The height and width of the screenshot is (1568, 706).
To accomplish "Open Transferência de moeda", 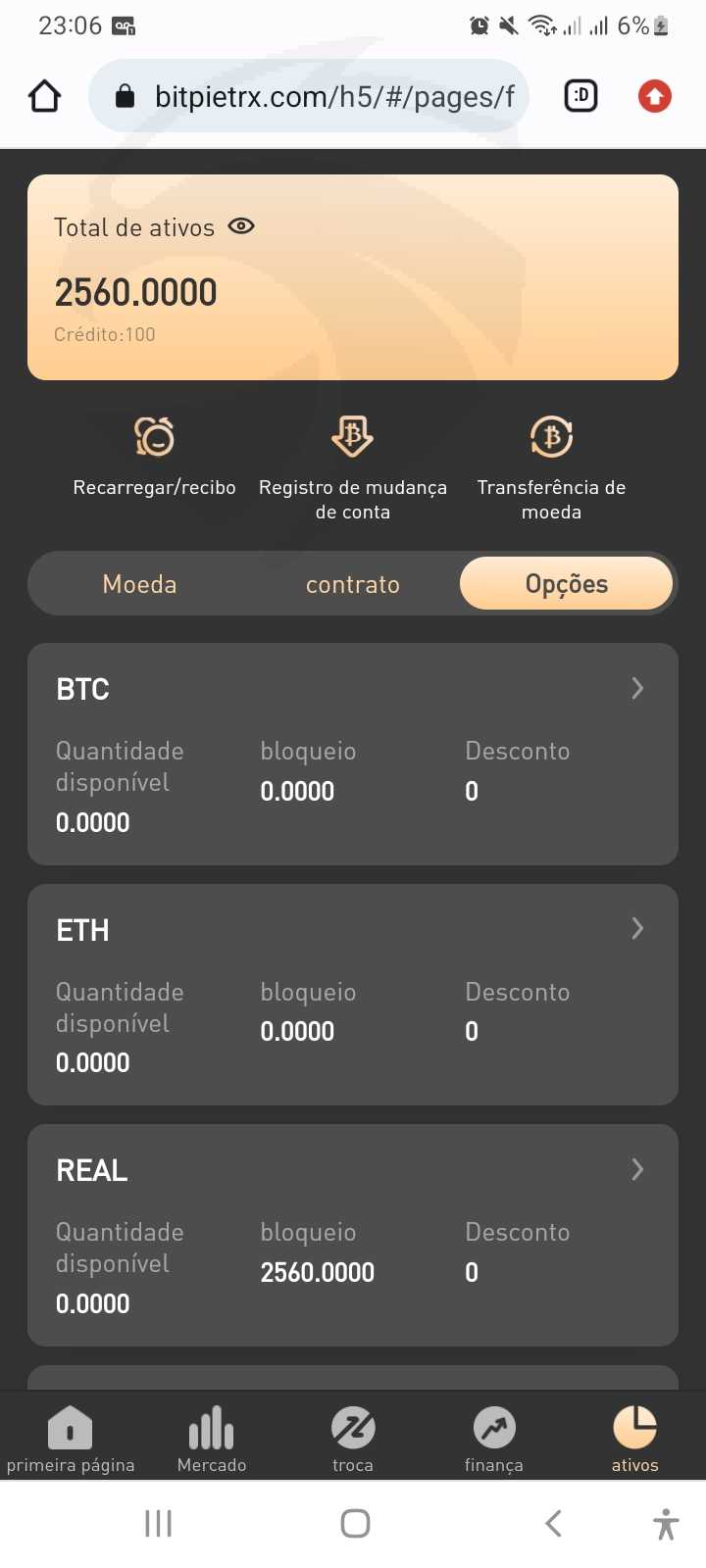I will pos(551,467).
